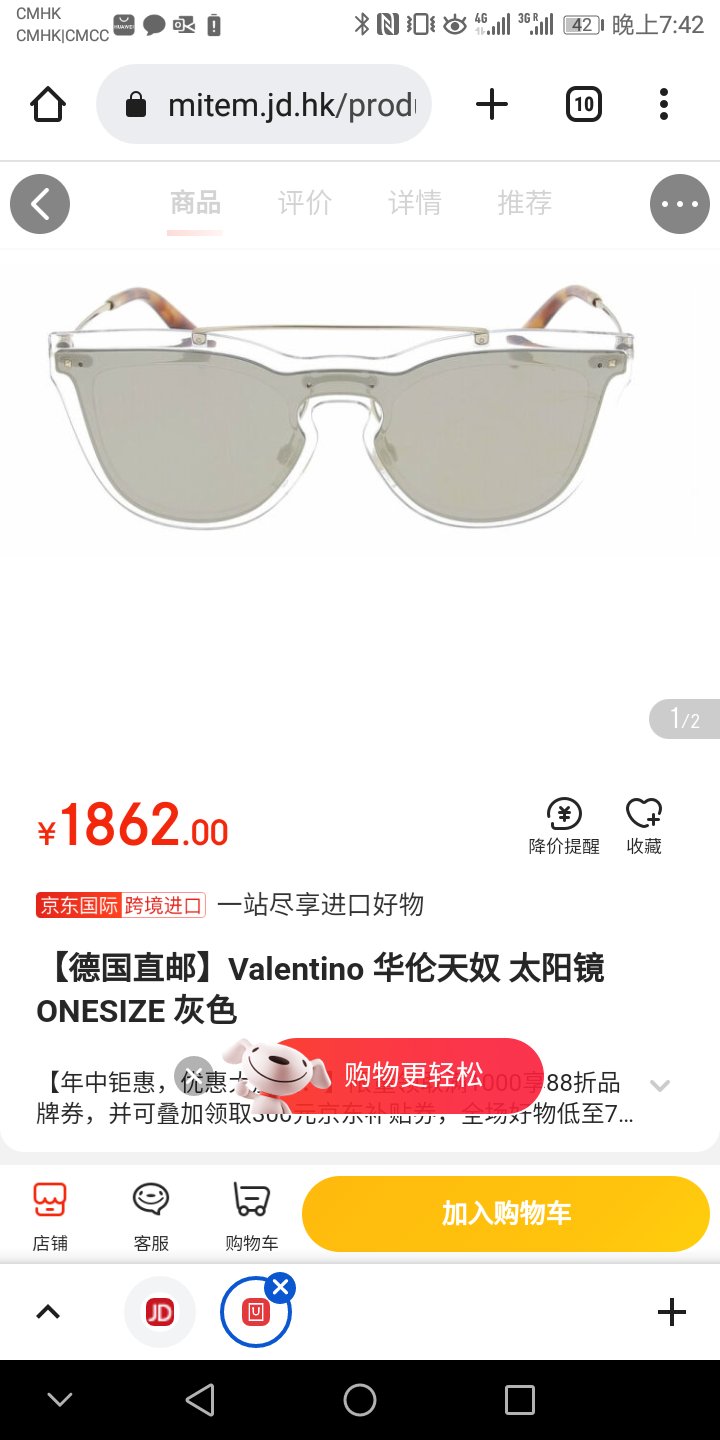Close the selected tab in the bottom strip
This screenshot has height=1440, width=720.
281,1287
